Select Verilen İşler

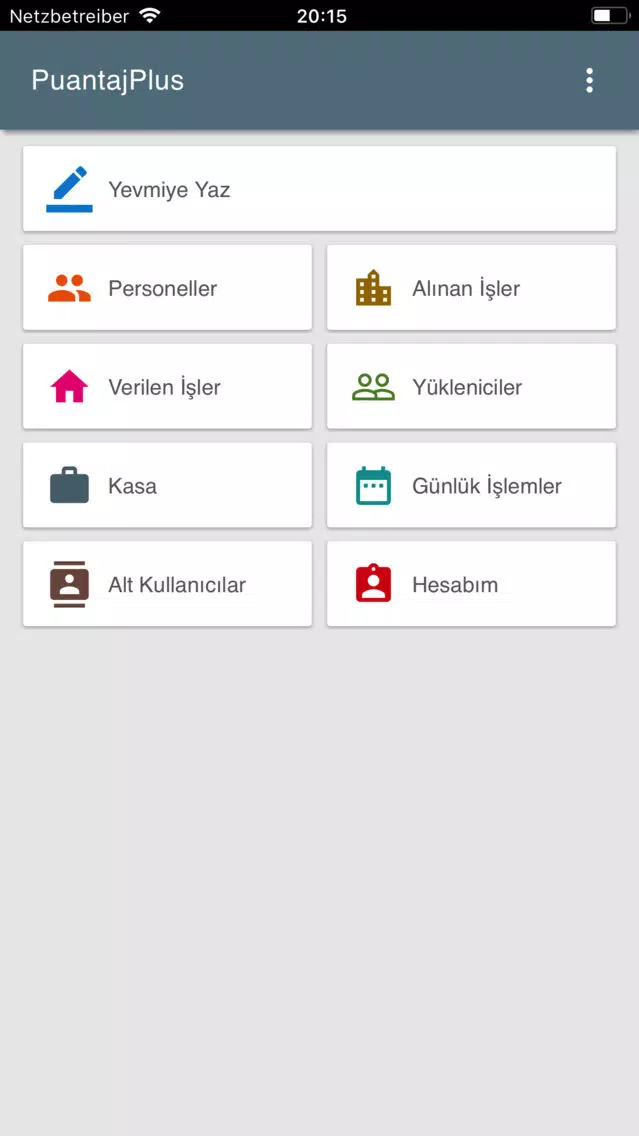click(x=167, y=386)
